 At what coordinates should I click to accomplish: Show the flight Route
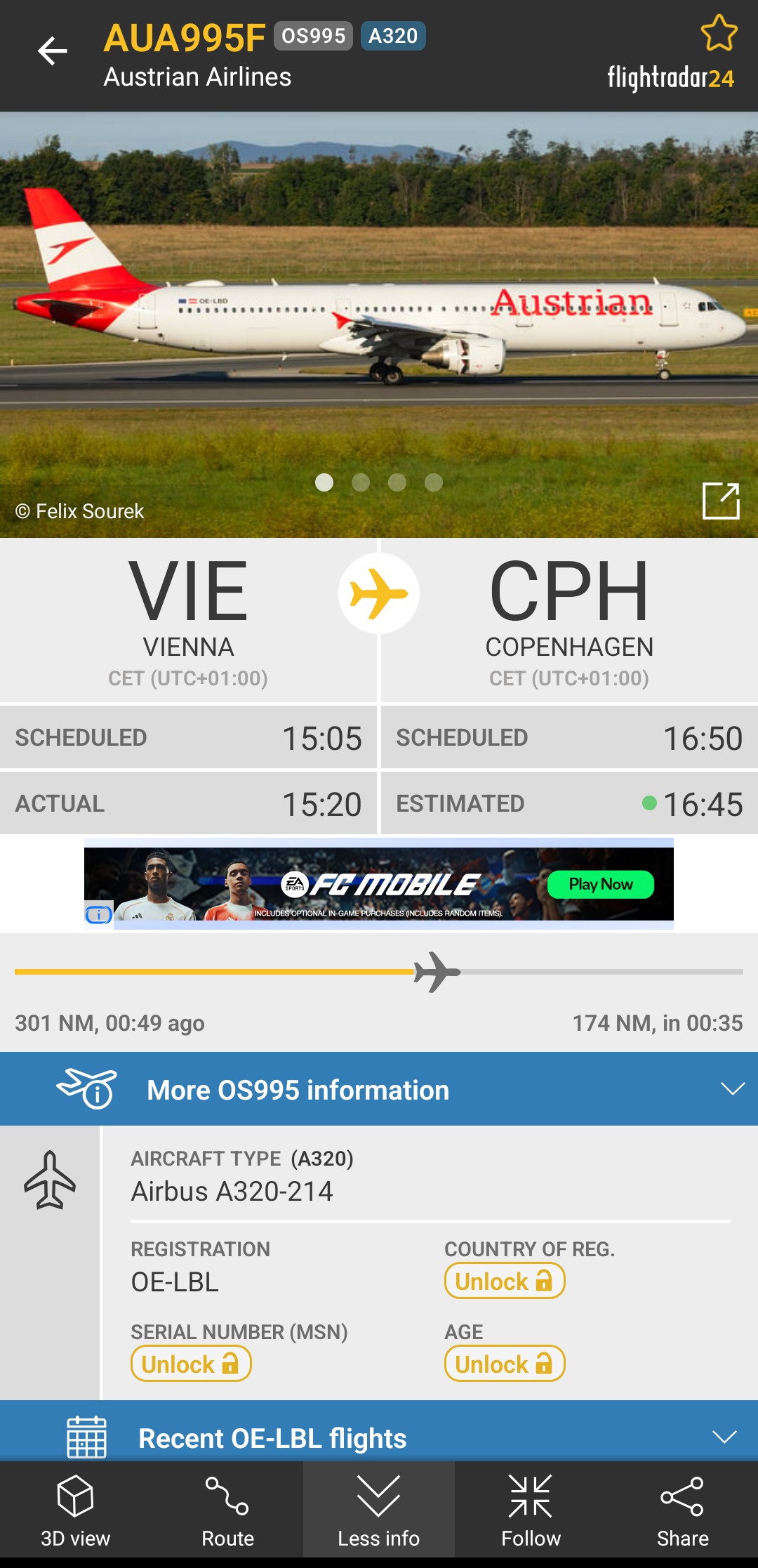coord(227,1511)
